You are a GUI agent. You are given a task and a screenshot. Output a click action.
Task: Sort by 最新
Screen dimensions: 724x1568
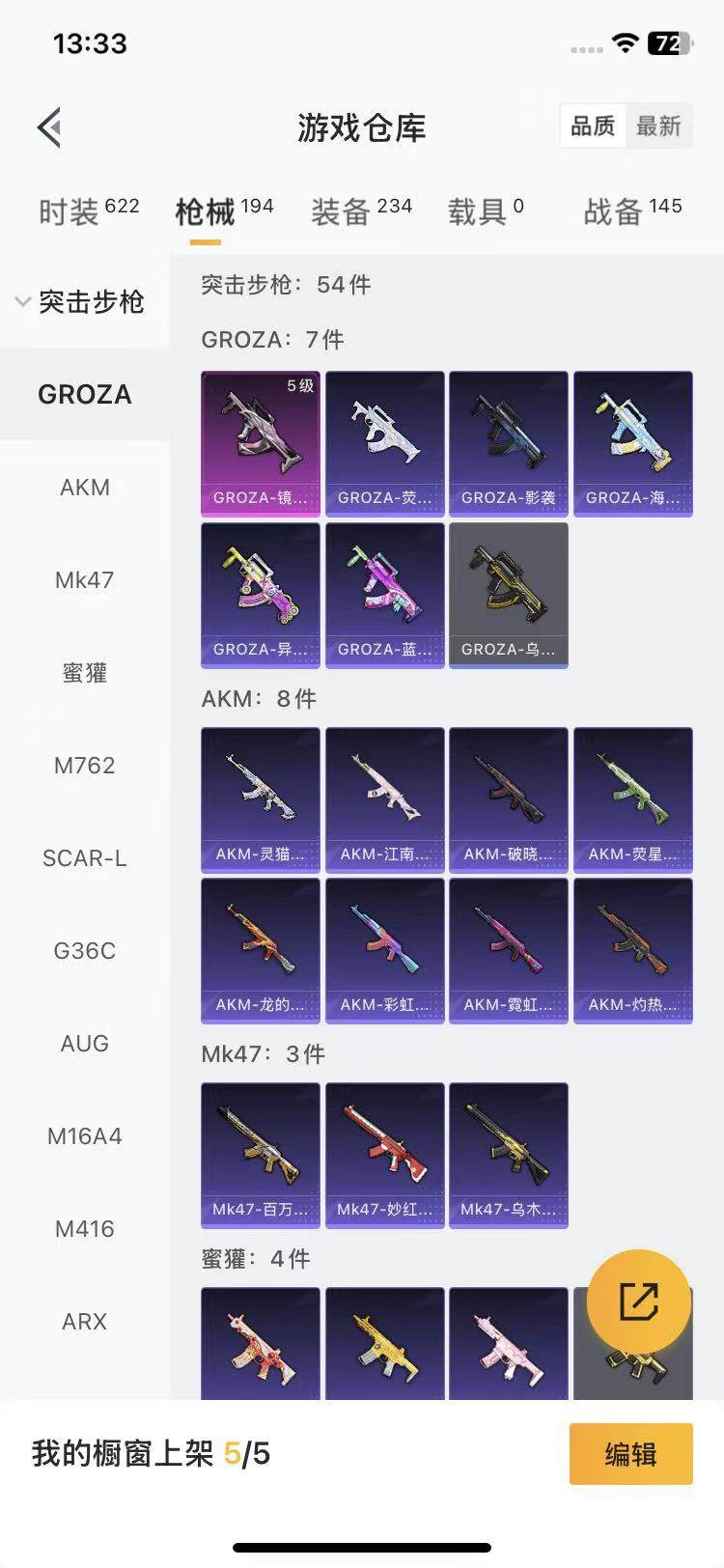[658, 126]
